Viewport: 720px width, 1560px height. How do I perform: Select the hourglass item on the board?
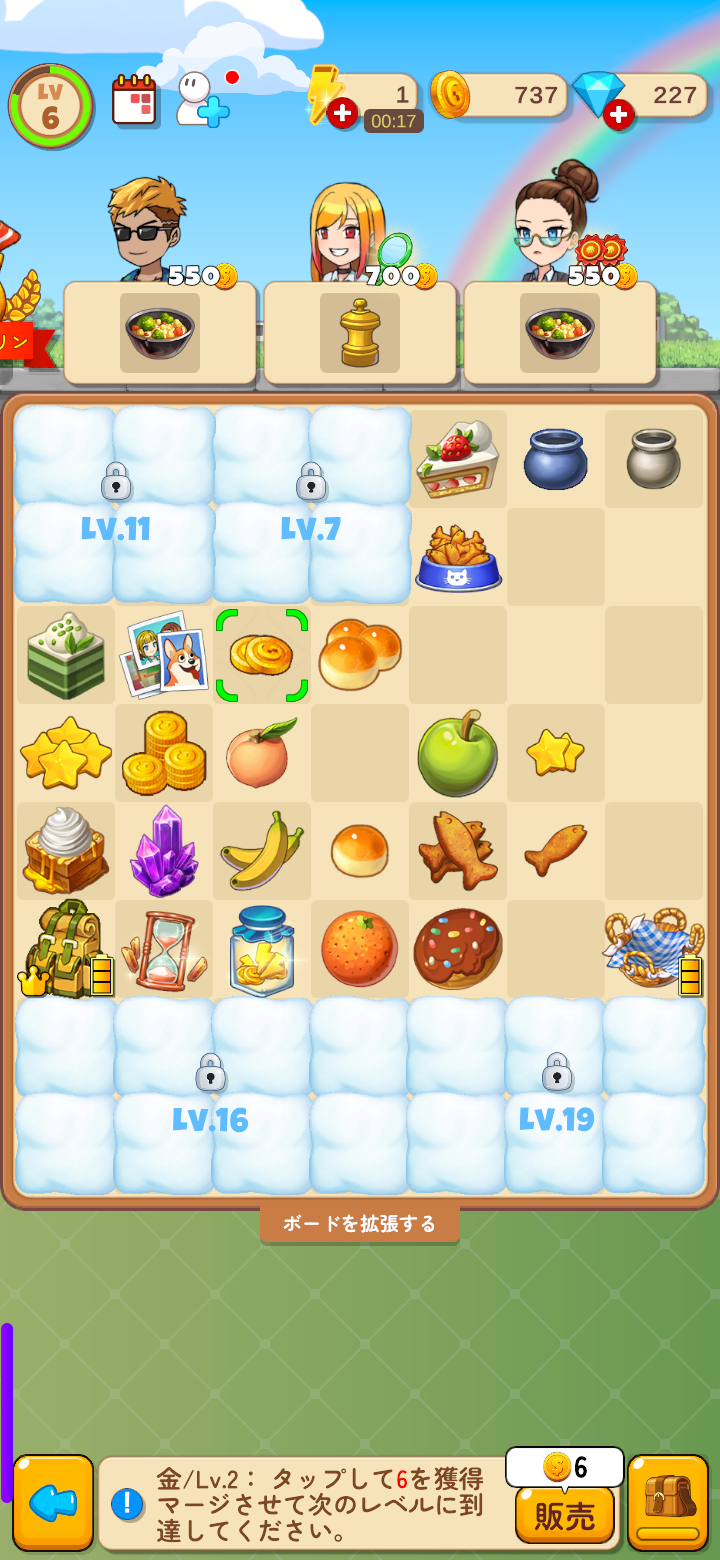[x=164, y=949]
